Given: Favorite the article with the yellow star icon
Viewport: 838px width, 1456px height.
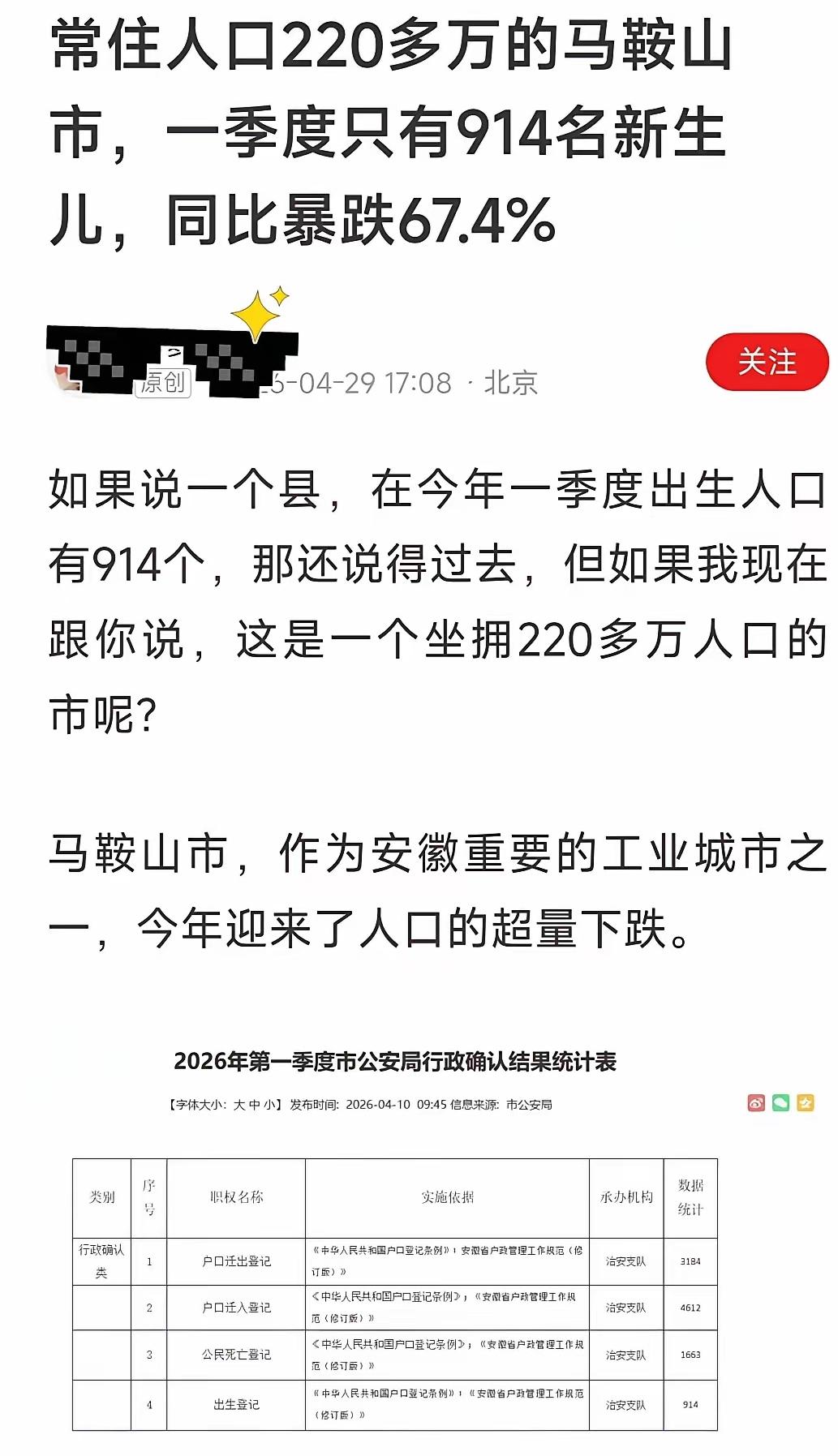Looking at the screenshot, I should coord(804,1101).
